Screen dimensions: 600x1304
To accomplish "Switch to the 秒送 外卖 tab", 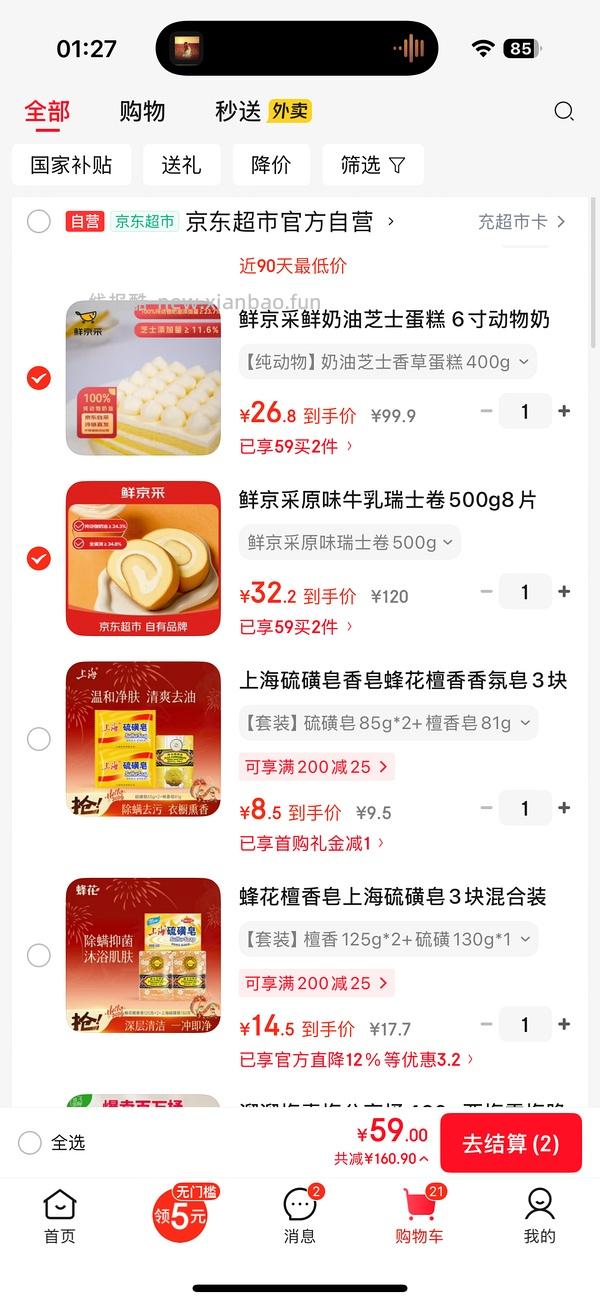I will pos(263,111).
